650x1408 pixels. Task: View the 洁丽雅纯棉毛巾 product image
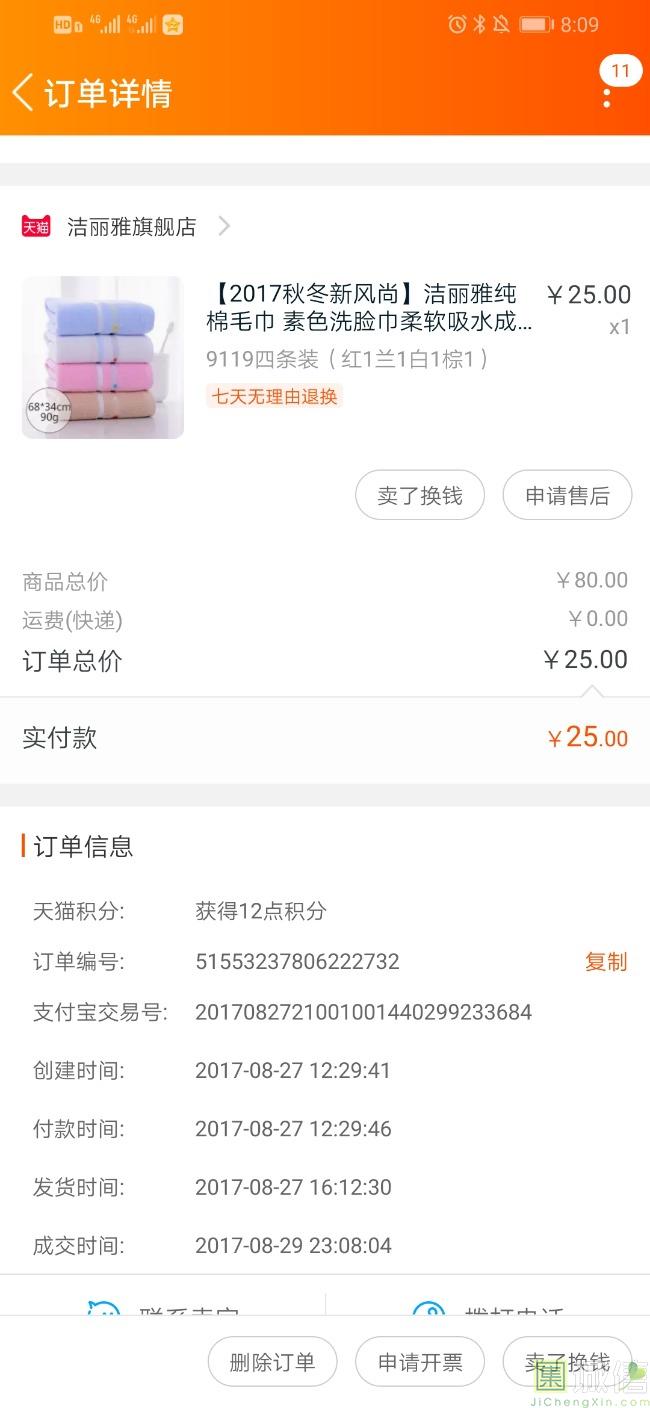[103, 357]
